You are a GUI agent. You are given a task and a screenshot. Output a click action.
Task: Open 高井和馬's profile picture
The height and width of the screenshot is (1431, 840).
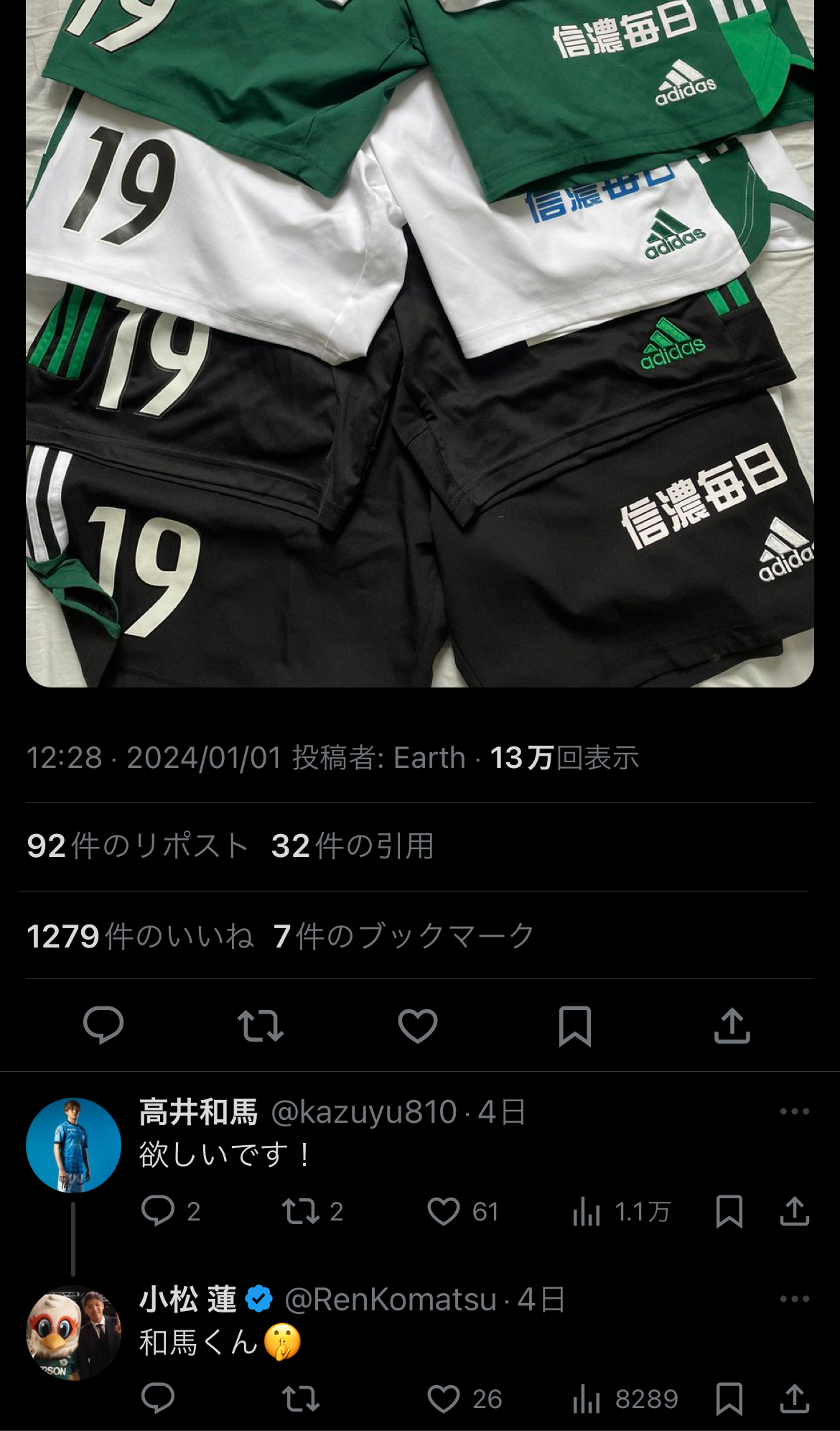[73, 1145]
